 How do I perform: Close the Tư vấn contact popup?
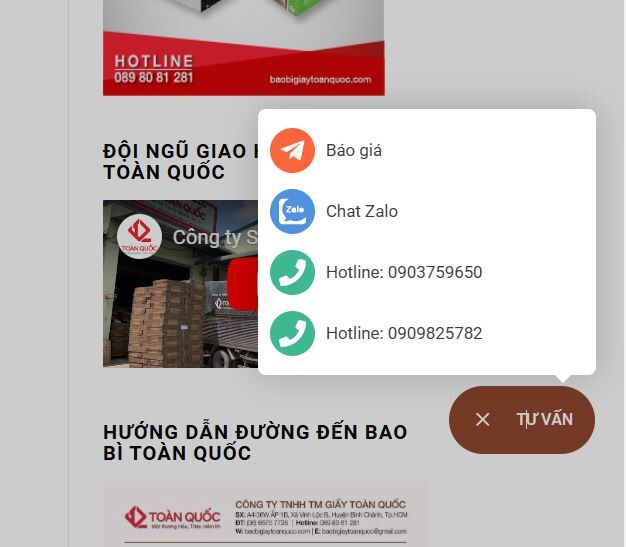[x=483, y=419]
